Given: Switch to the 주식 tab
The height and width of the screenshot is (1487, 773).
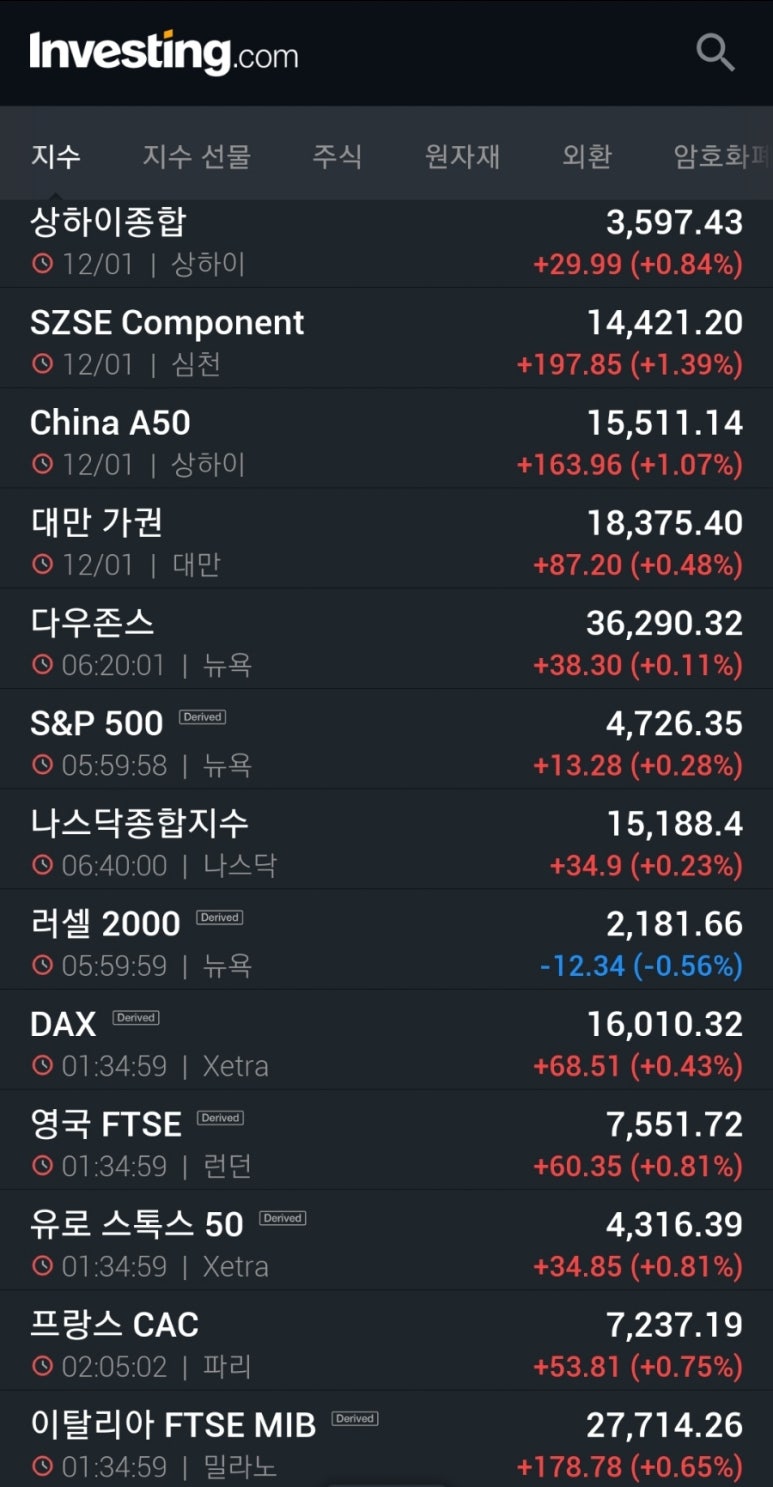Looking at the screenshot, I should click(x=337, y=156).
